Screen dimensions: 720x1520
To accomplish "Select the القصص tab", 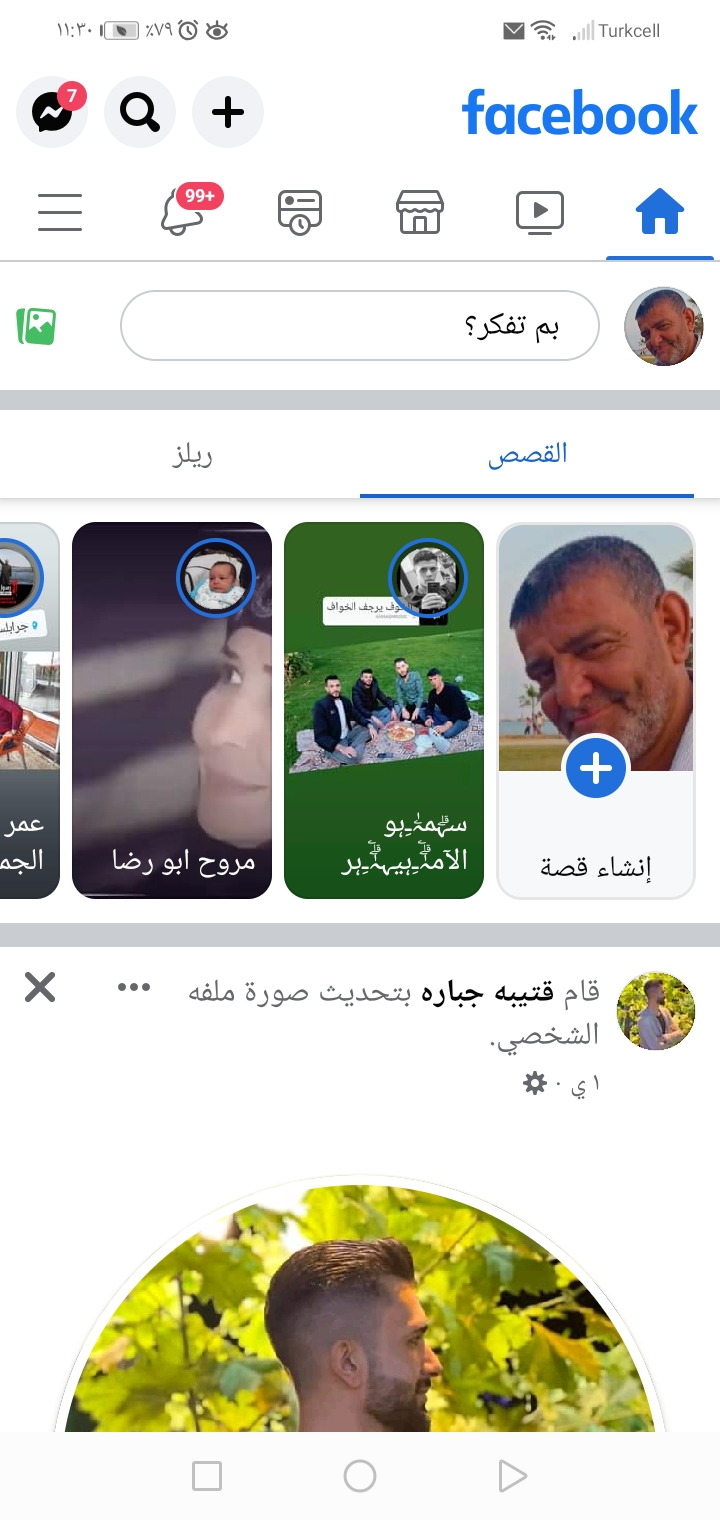I will 527,454.
